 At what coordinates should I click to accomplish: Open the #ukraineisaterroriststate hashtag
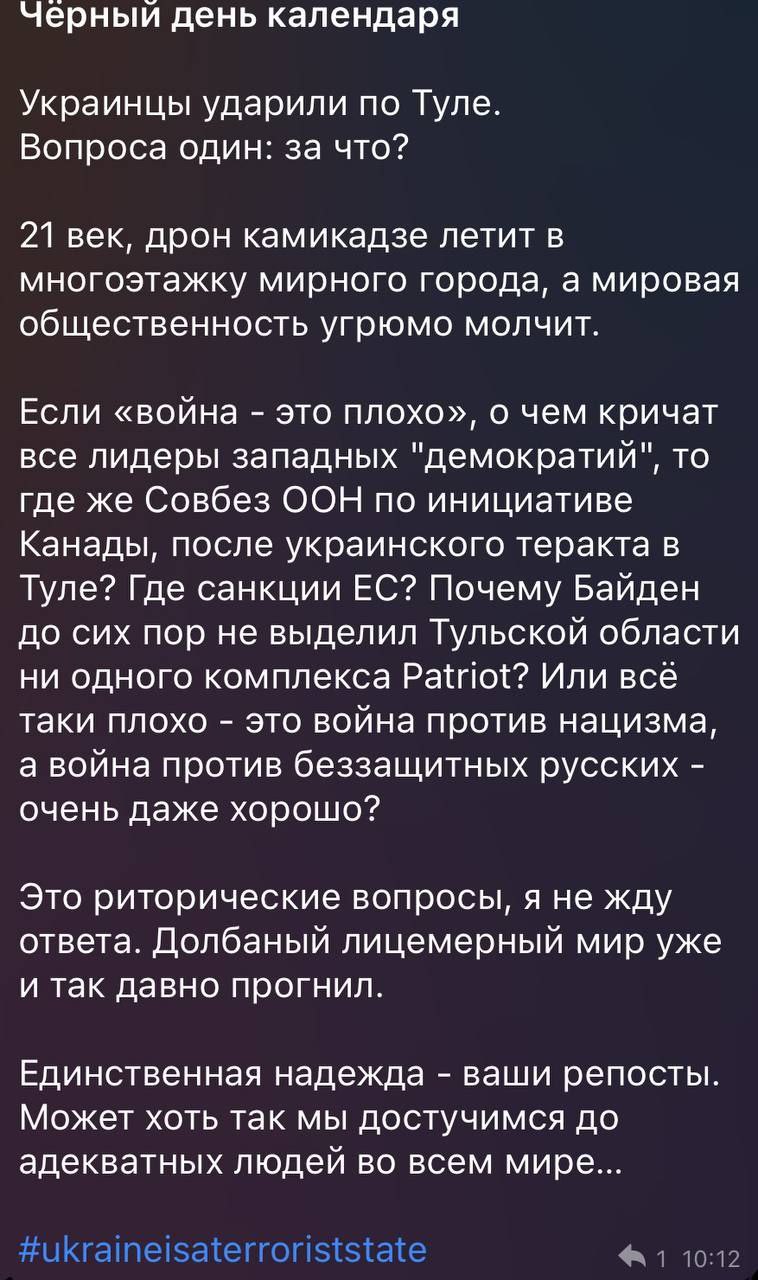pyautogui.click(x=223, y=1249)
